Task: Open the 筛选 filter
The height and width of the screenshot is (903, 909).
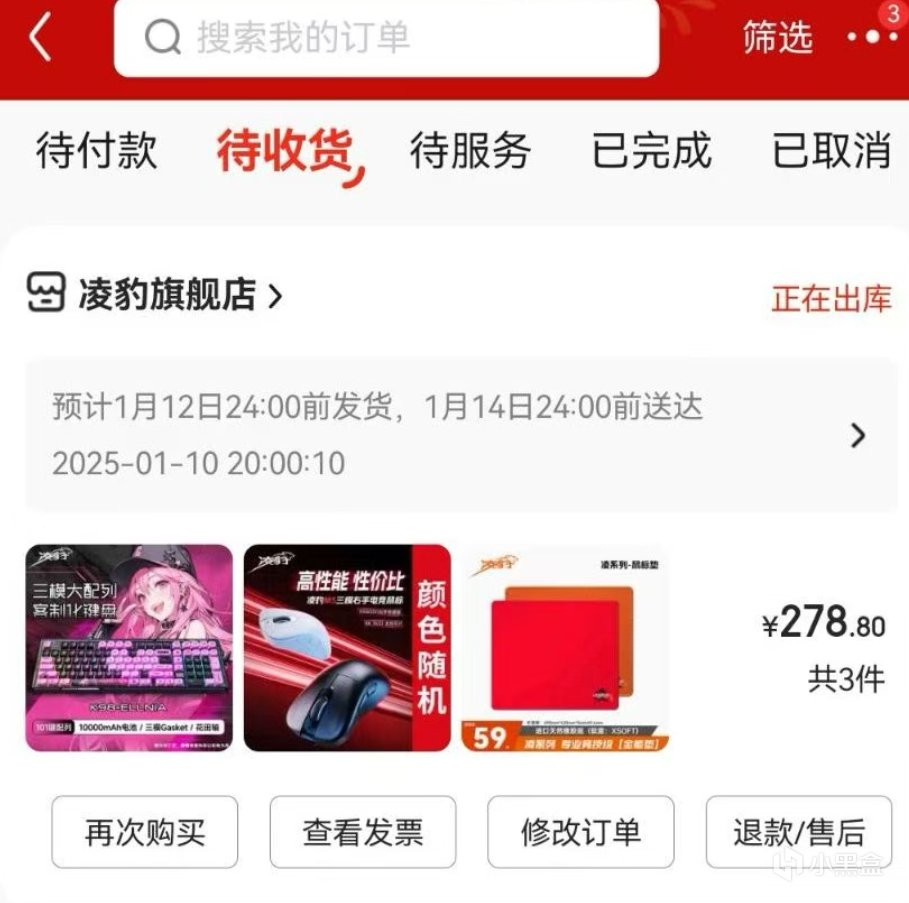Action: pos(777,38)
